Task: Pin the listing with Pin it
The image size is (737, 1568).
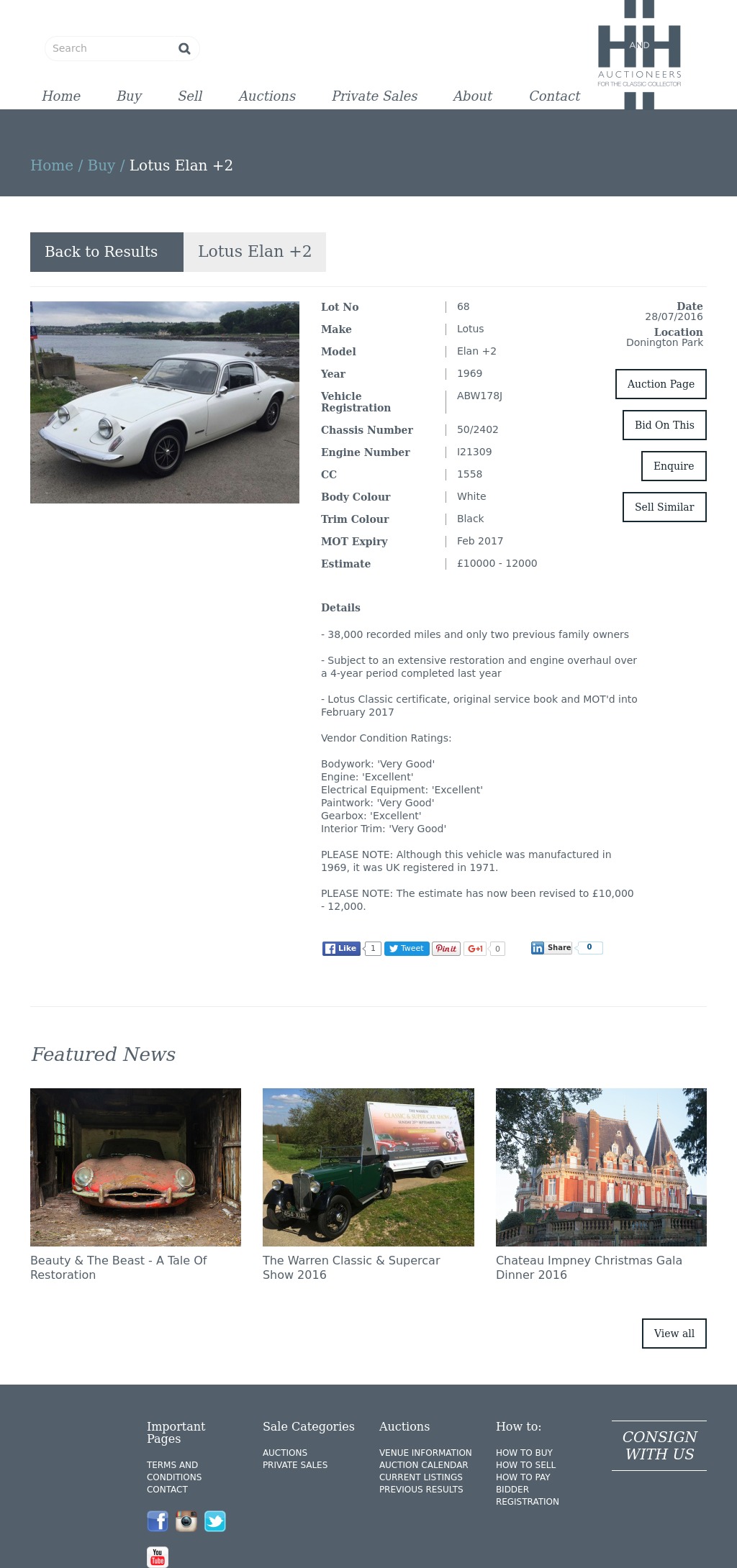Action: point(446,948)
